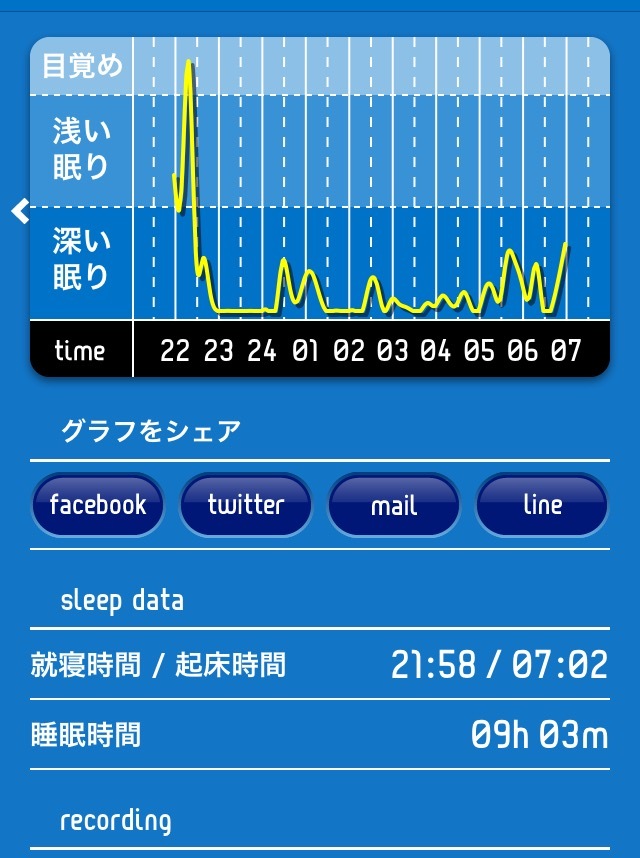Share the graph via line

542,505
